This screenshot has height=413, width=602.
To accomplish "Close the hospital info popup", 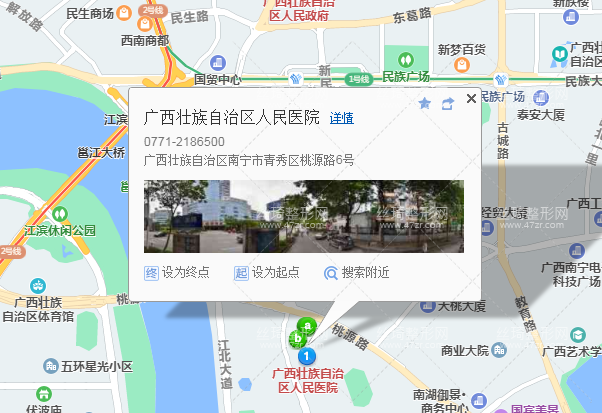I will (471, 98).
